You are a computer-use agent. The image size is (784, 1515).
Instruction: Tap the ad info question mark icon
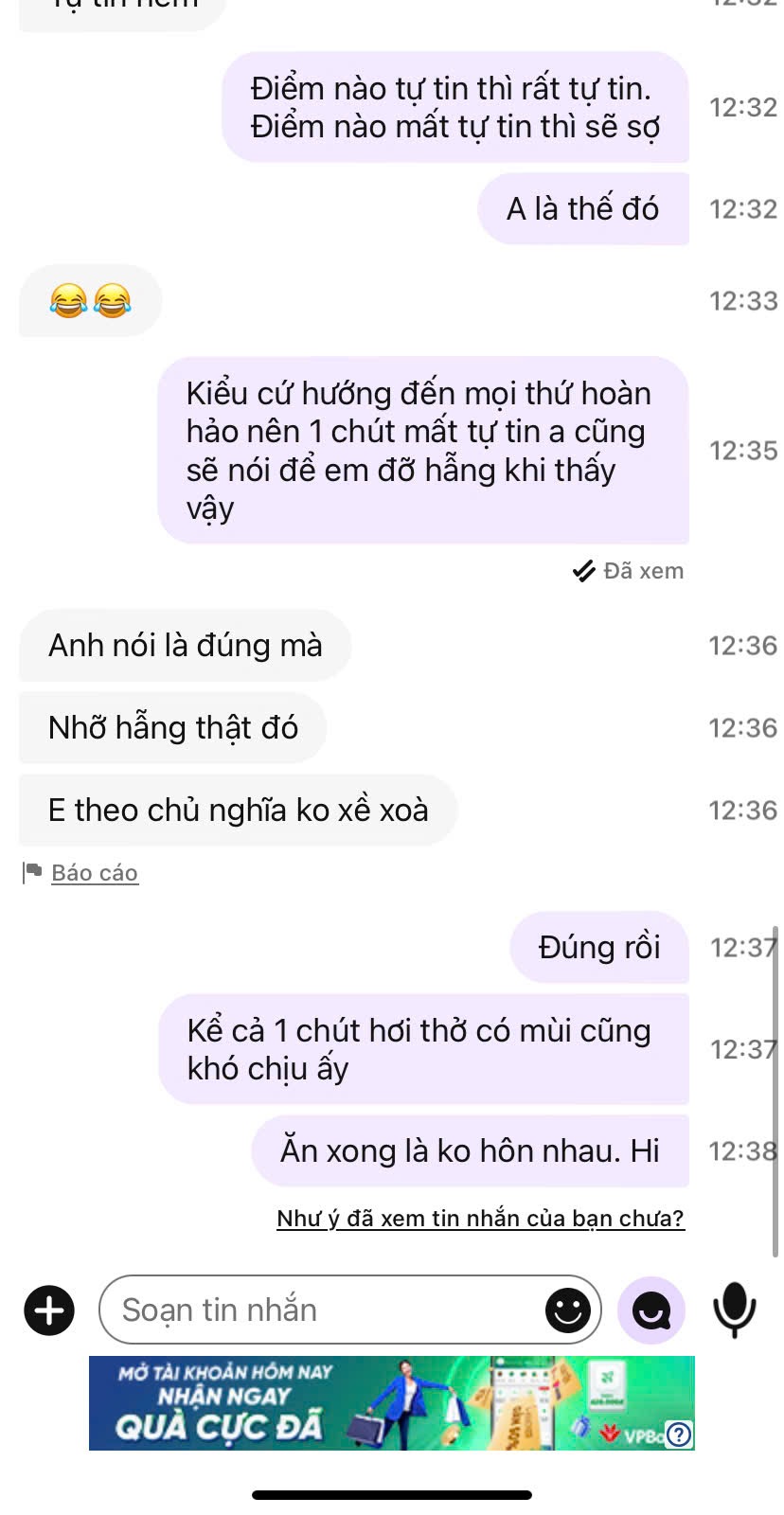[679, 1435]
